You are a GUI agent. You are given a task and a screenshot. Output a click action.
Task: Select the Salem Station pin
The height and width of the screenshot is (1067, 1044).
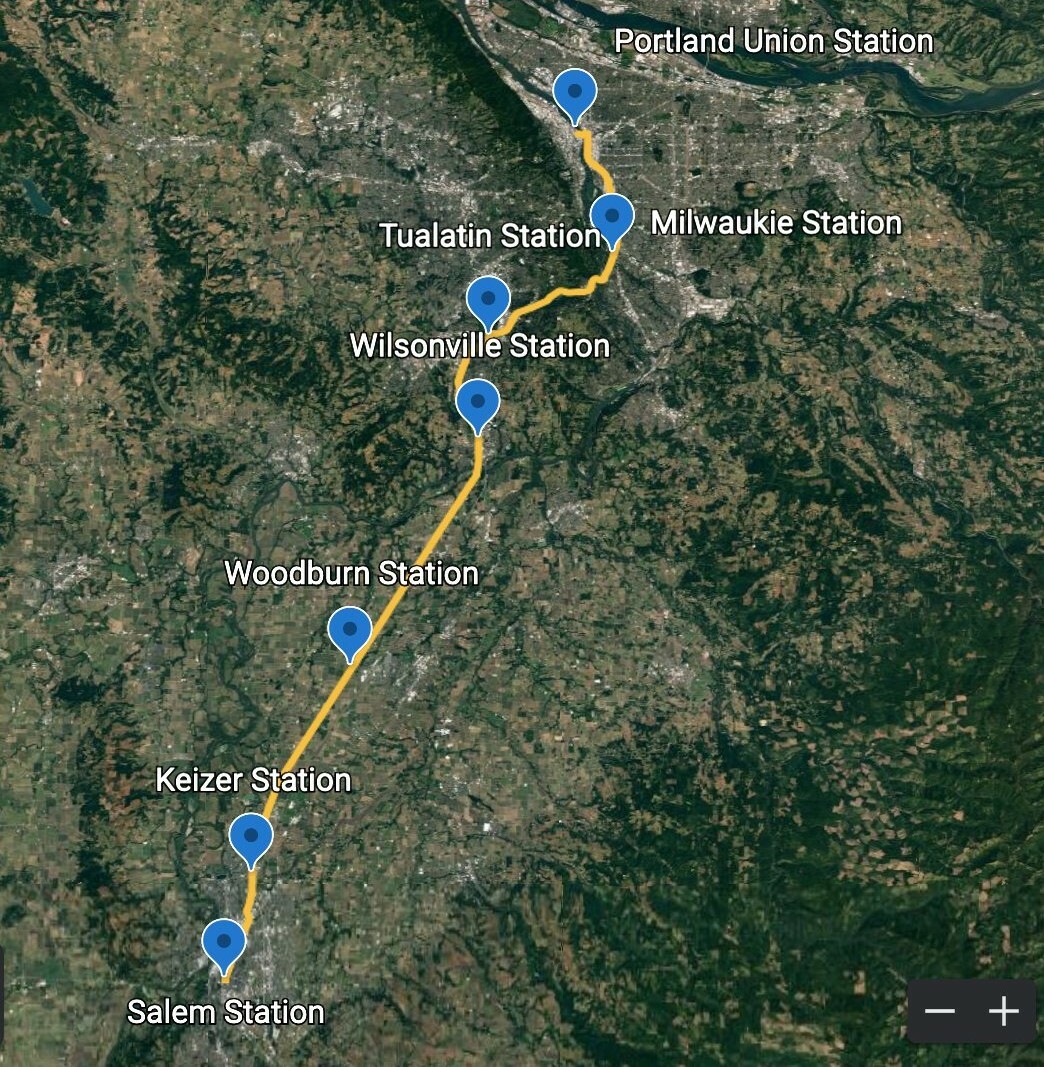pyautogui.click(x=224, y=943)
